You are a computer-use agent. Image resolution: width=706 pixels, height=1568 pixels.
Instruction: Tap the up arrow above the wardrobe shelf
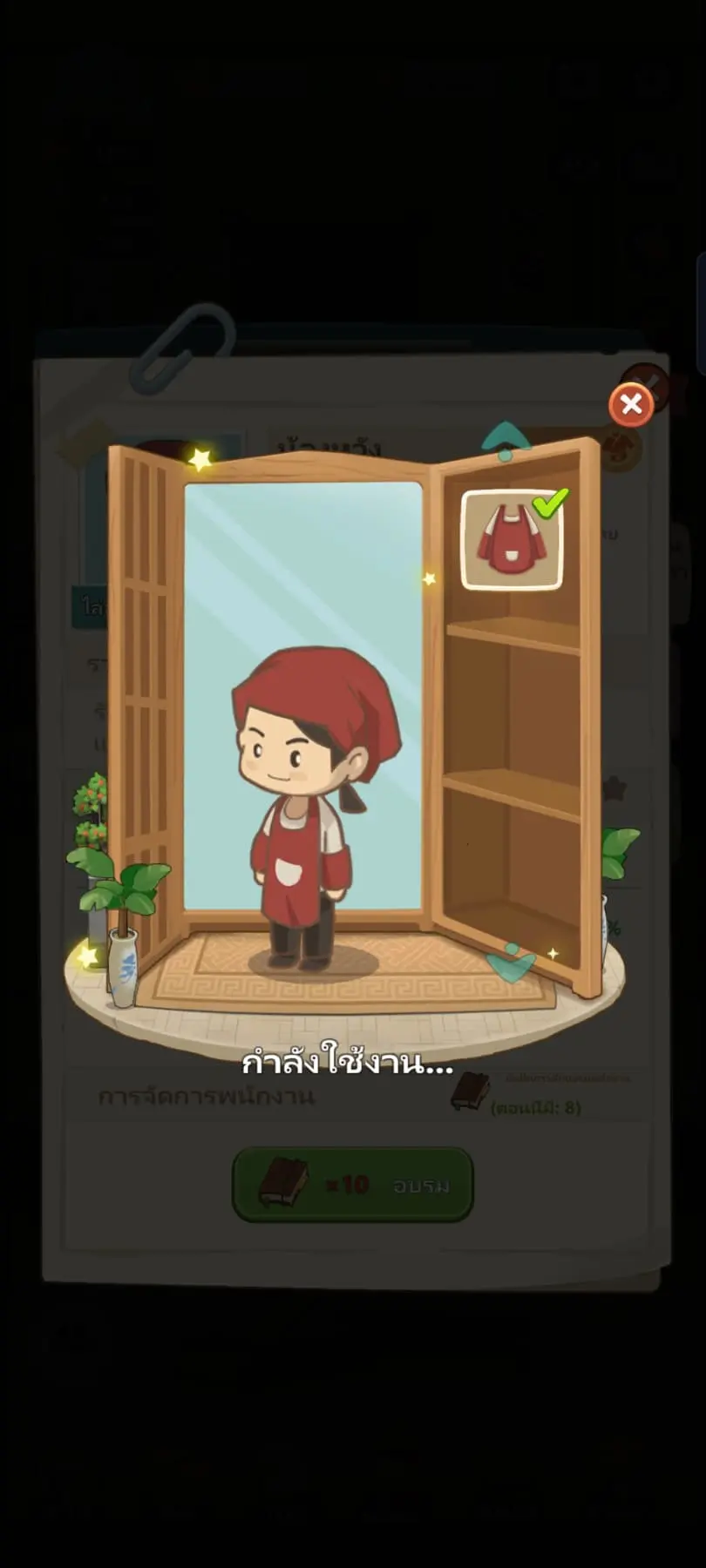(506, 438)
